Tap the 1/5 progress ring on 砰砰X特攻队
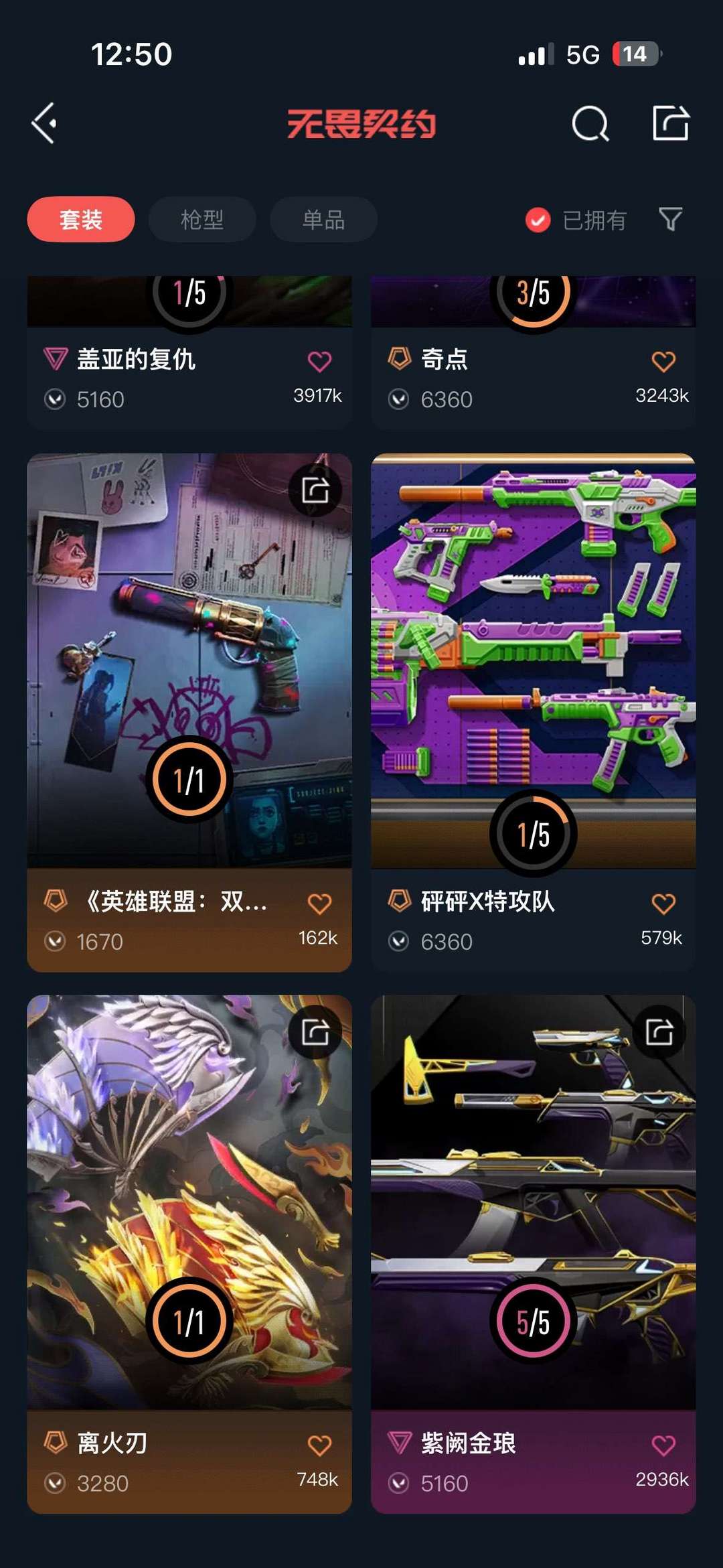 click(532, 834)
